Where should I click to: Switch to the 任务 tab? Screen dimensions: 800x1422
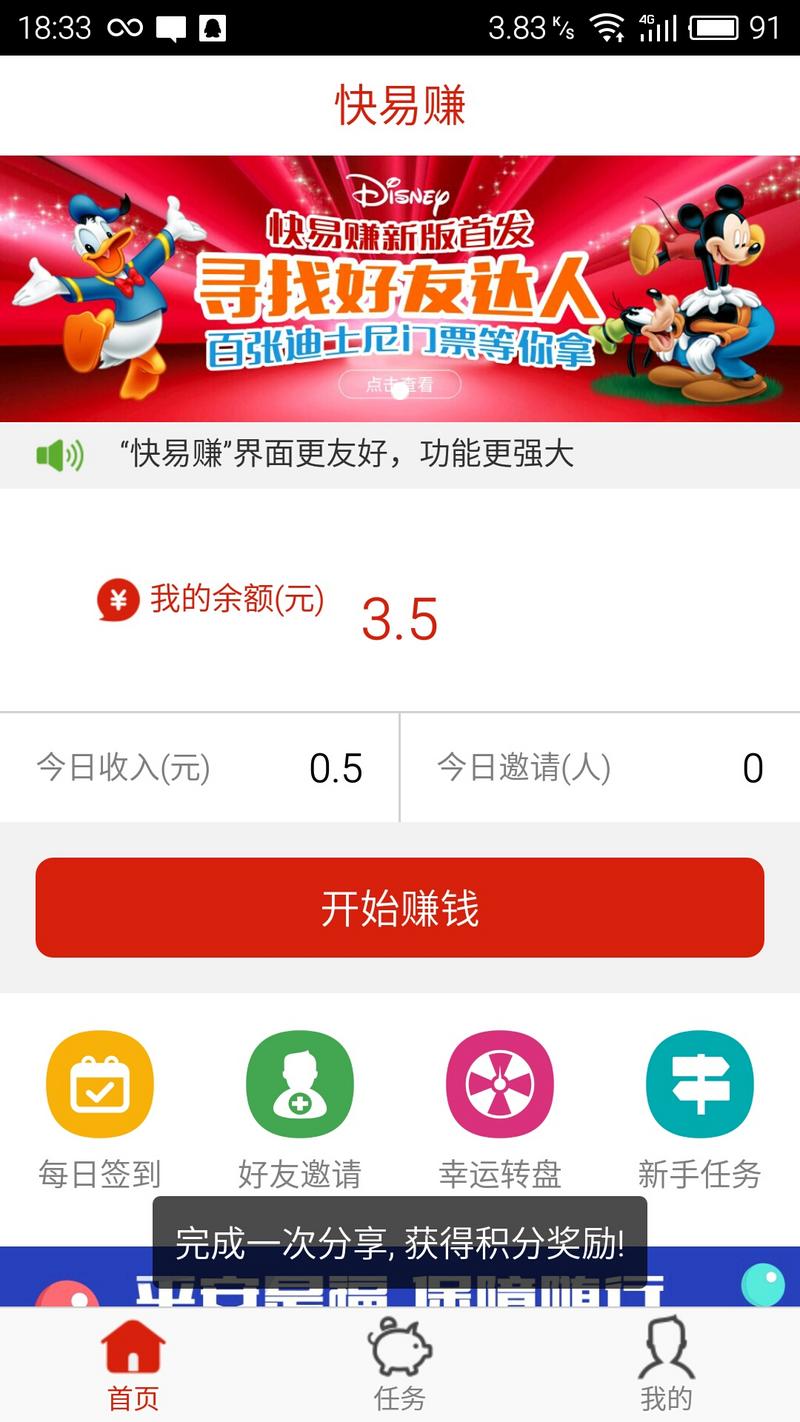[400, 1364]
